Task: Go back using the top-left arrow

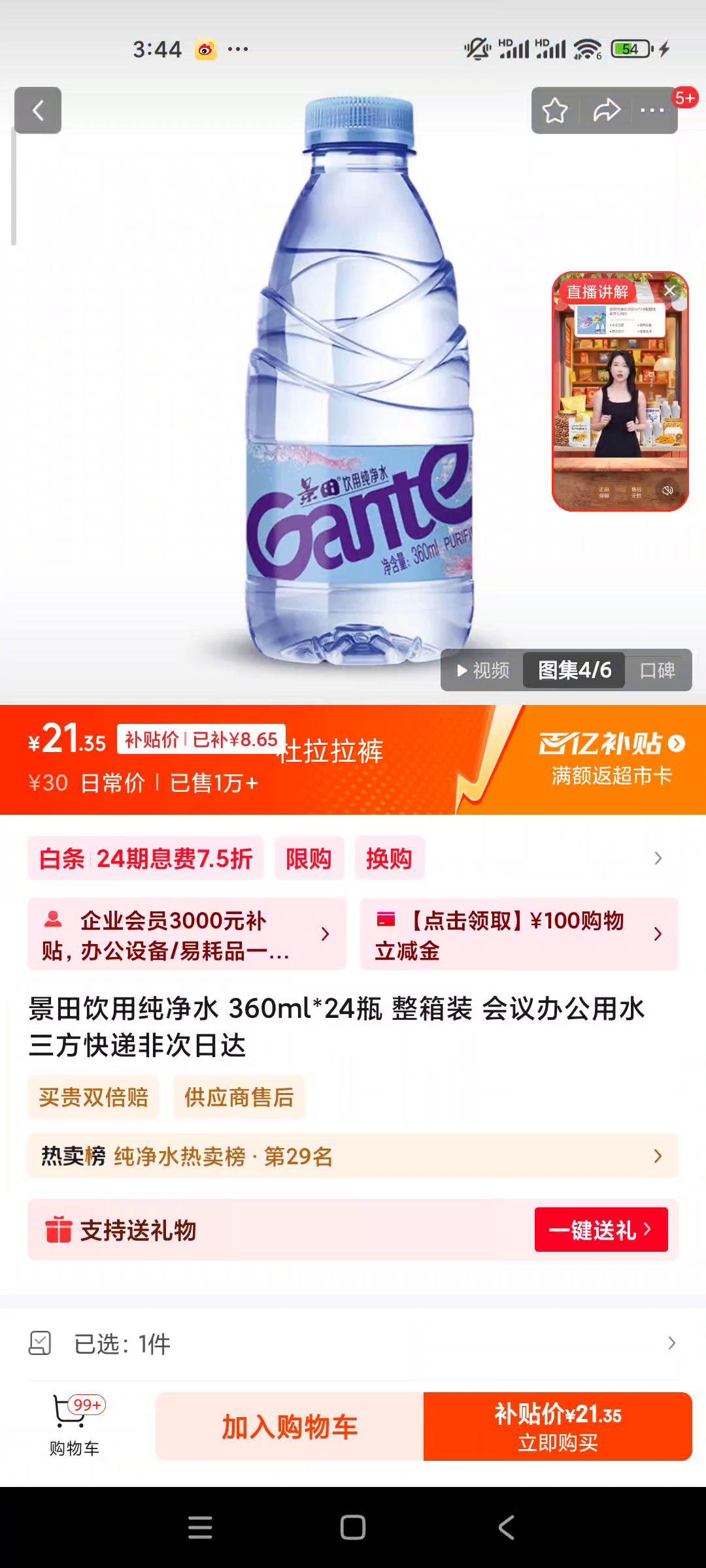Action: coord(38,110)
